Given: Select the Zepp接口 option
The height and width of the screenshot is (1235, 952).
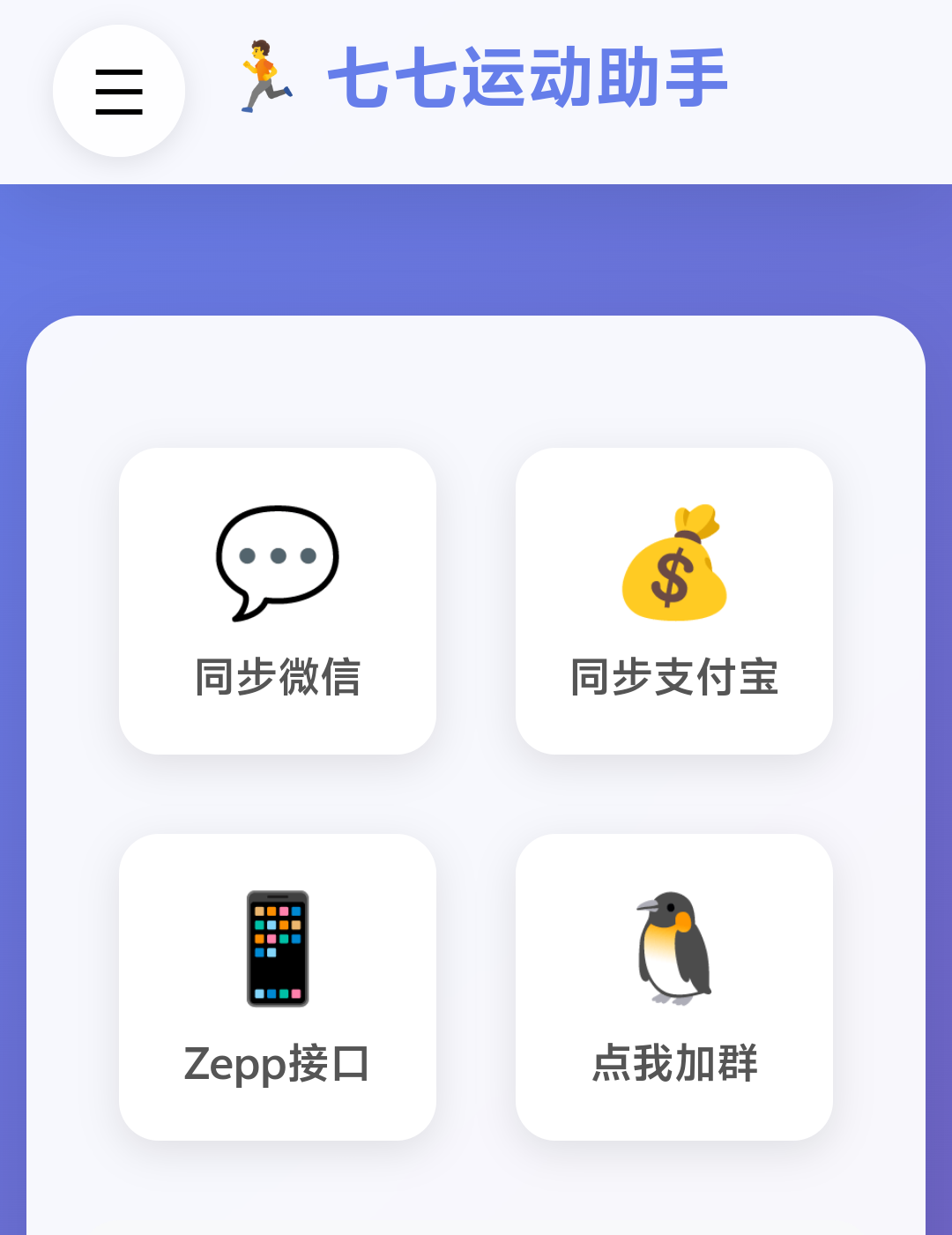Looking at the screenshot, I should coord(278,987).
